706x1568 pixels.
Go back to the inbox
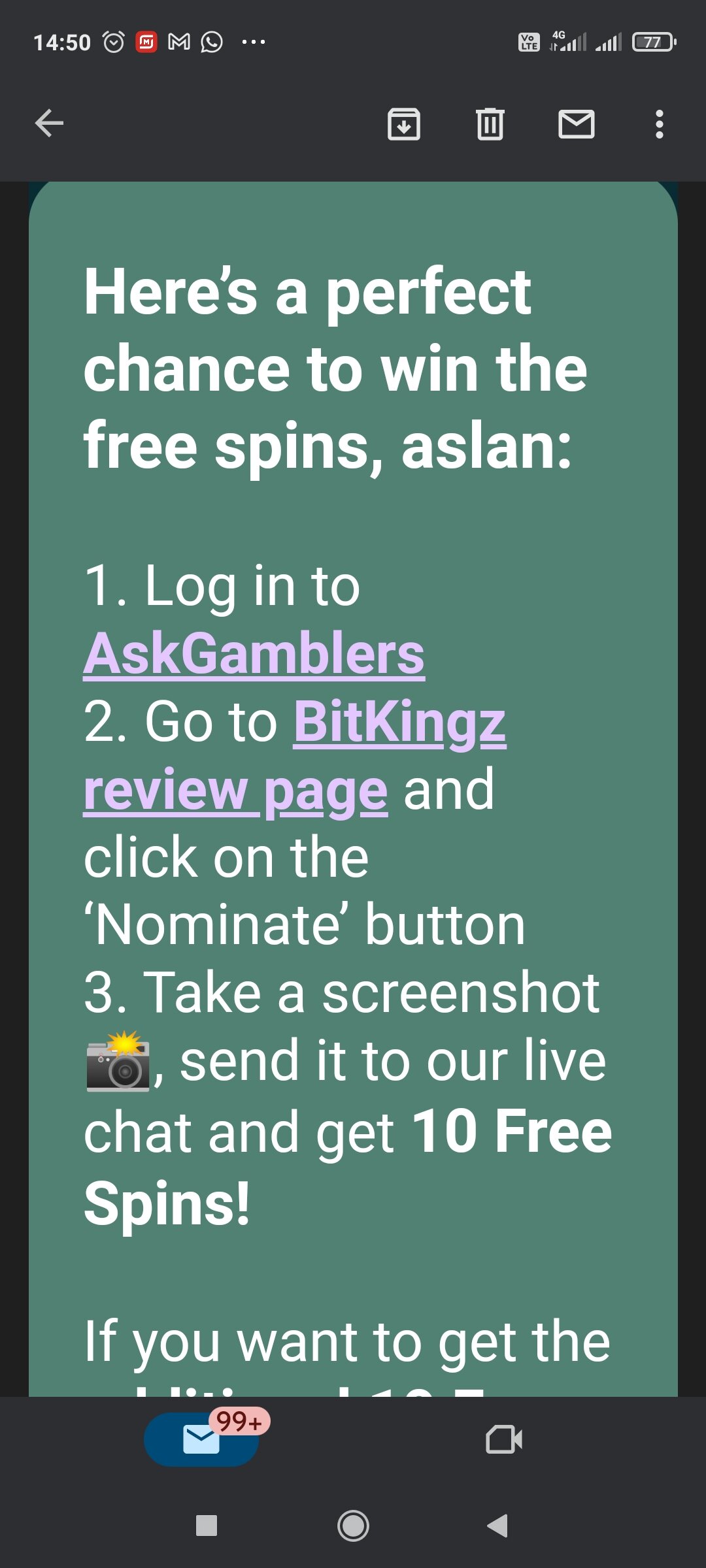49,123
